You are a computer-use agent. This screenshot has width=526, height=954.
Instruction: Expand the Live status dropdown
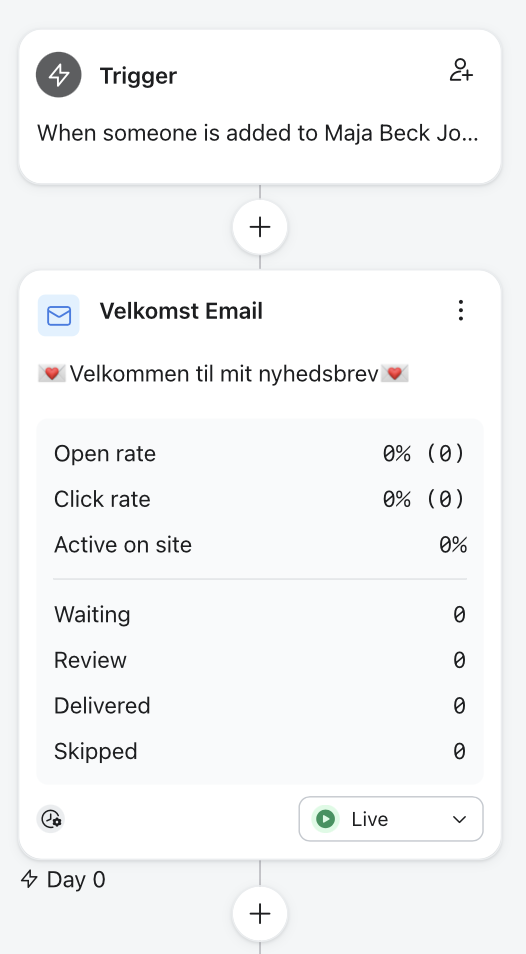point(391,819)
